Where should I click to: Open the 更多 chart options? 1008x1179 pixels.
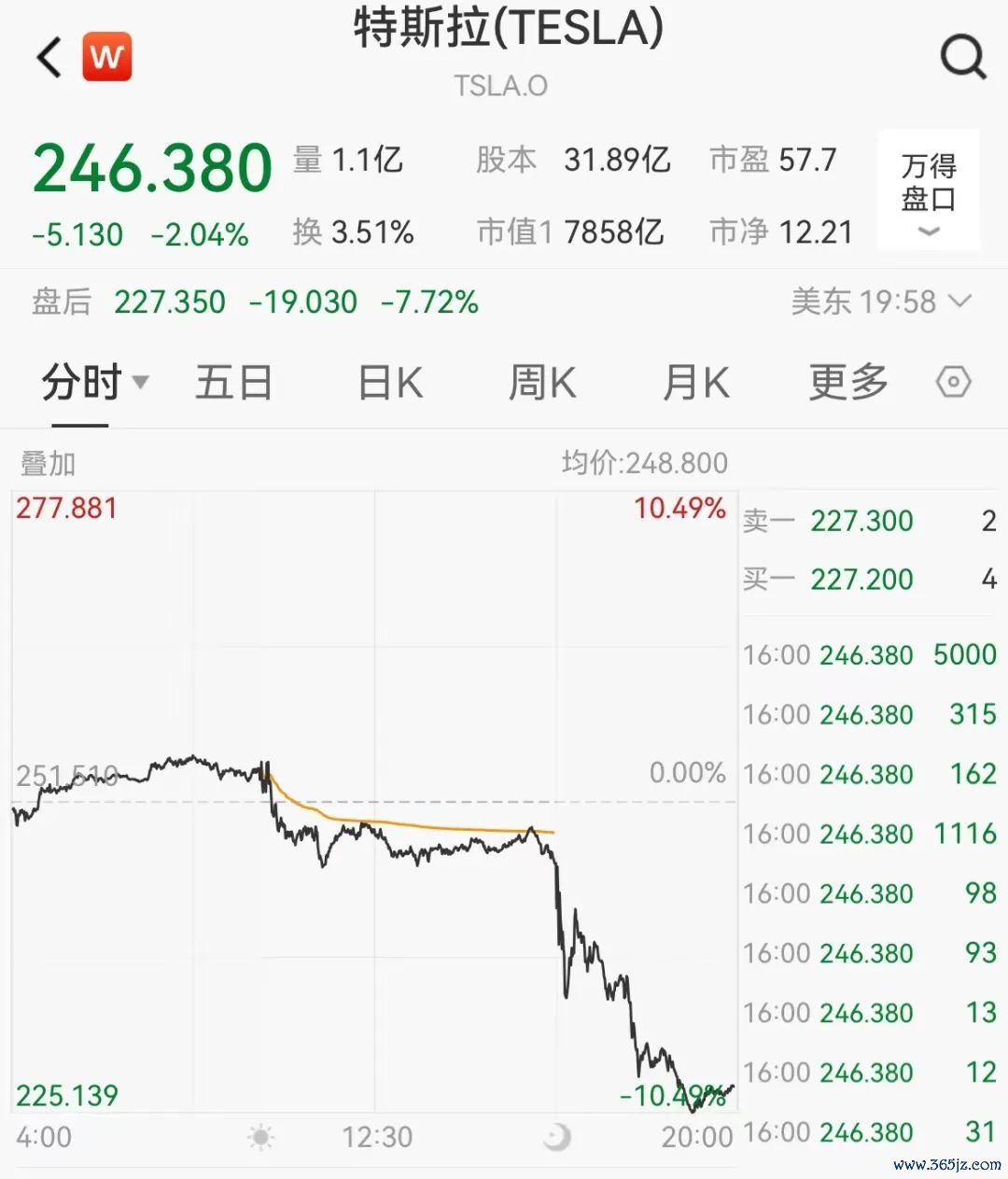847,383
